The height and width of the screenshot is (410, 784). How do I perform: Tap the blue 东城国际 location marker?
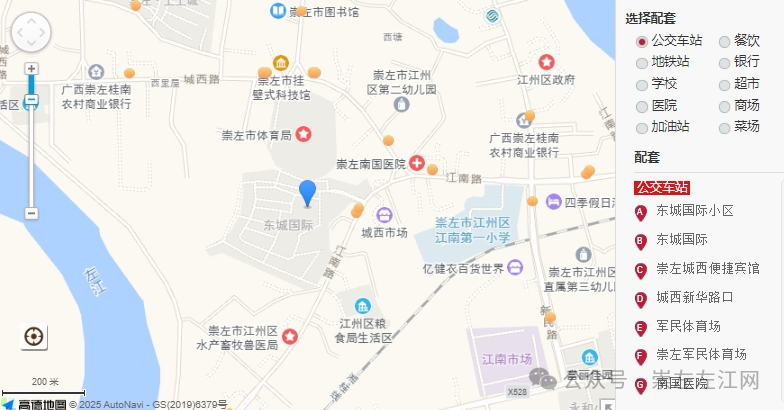pos(308,192)
